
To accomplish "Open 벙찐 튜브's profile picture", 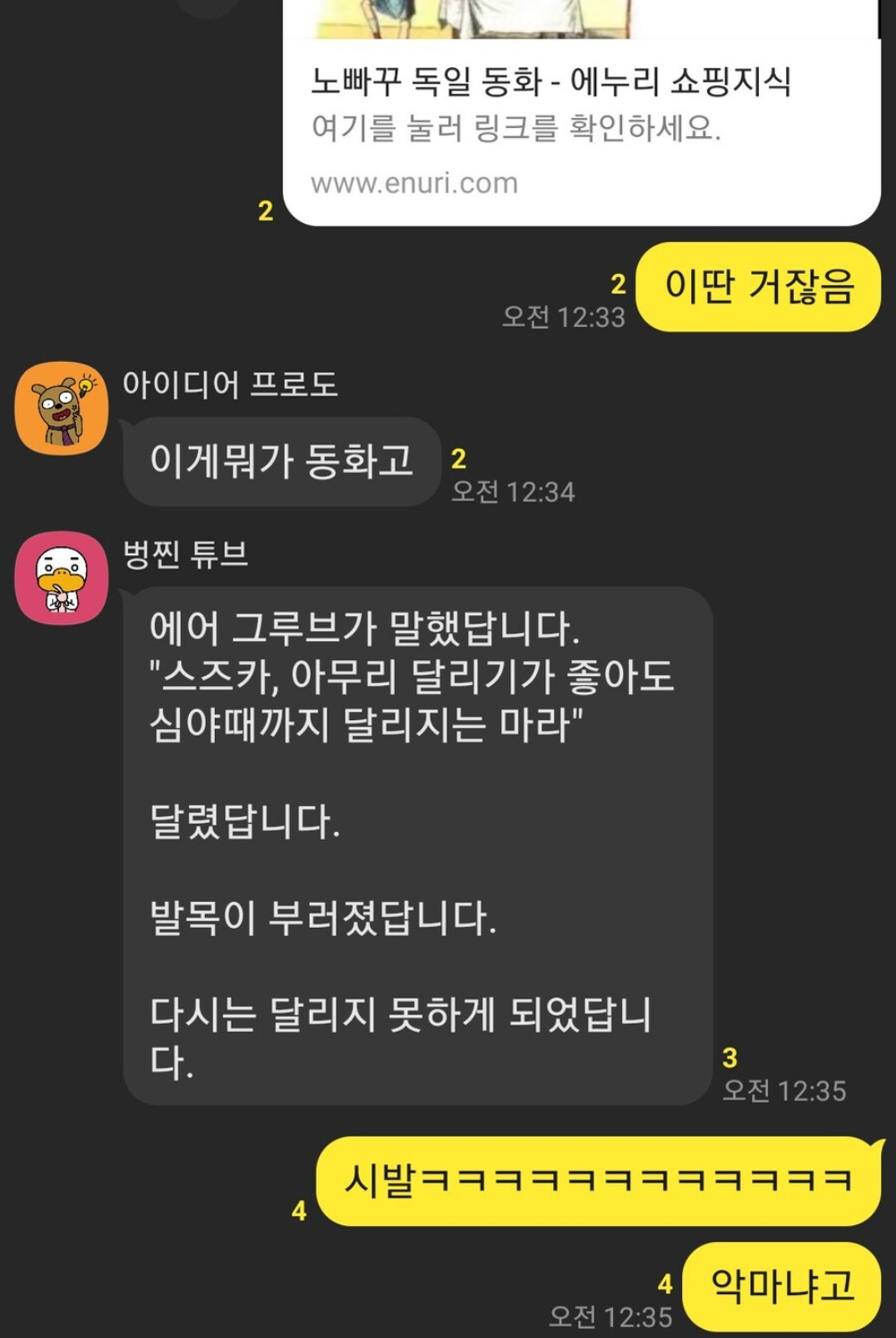I will 61,578.
